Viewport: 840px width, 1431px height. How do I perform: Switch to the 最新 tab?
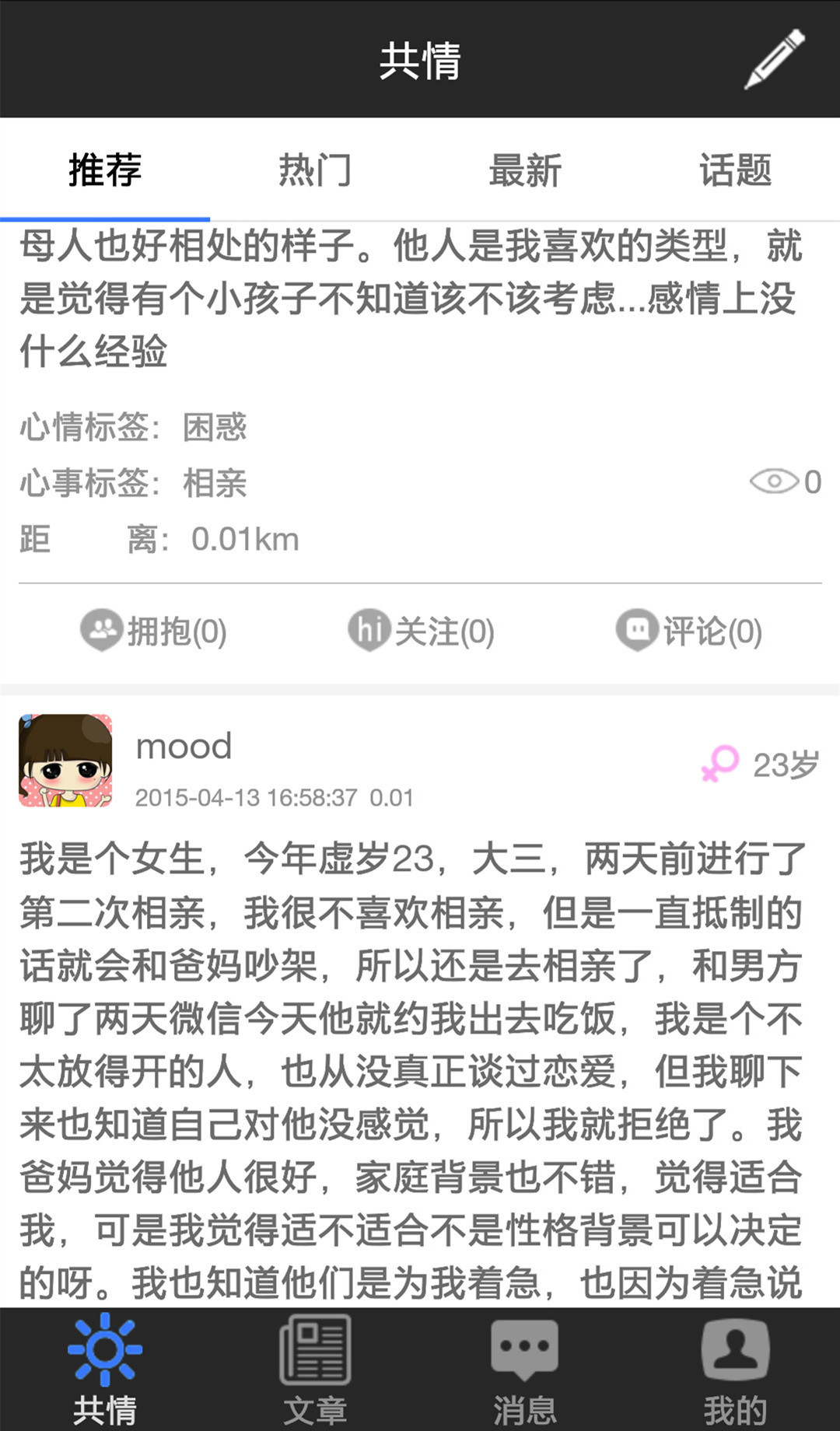(525, 170)
